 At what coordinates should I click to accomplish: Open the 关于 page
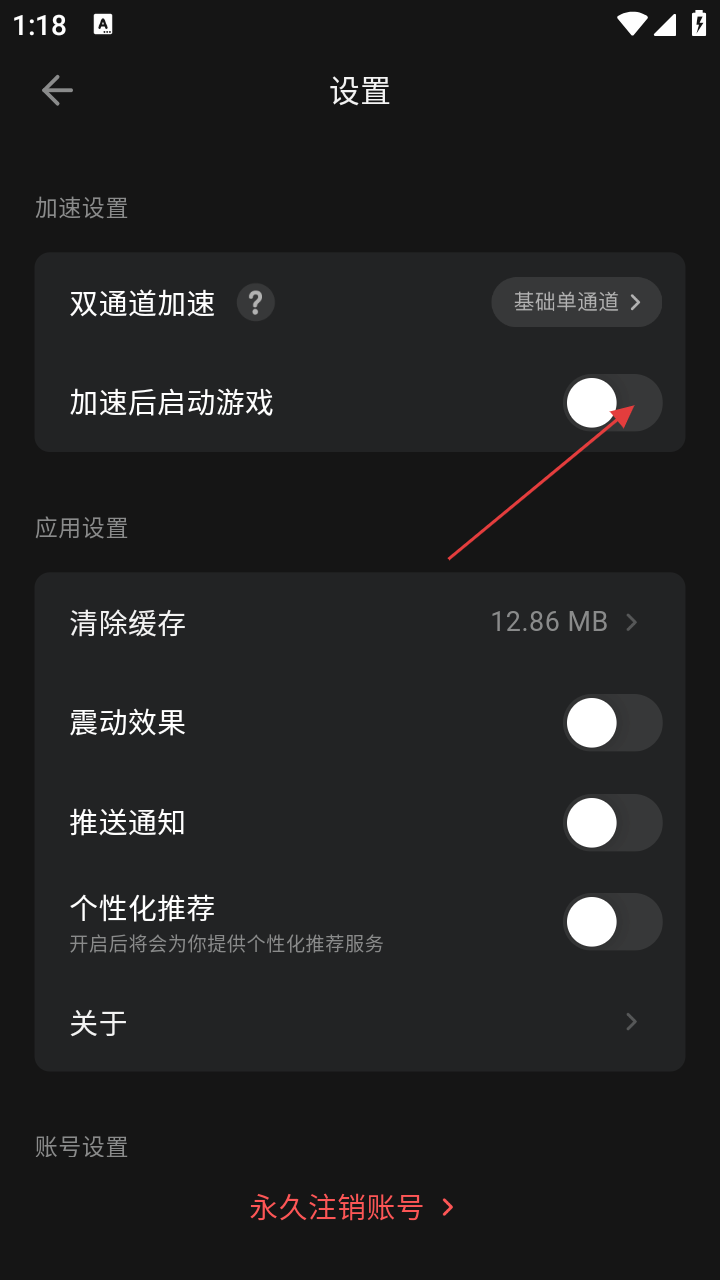(x=360, y=1022)
